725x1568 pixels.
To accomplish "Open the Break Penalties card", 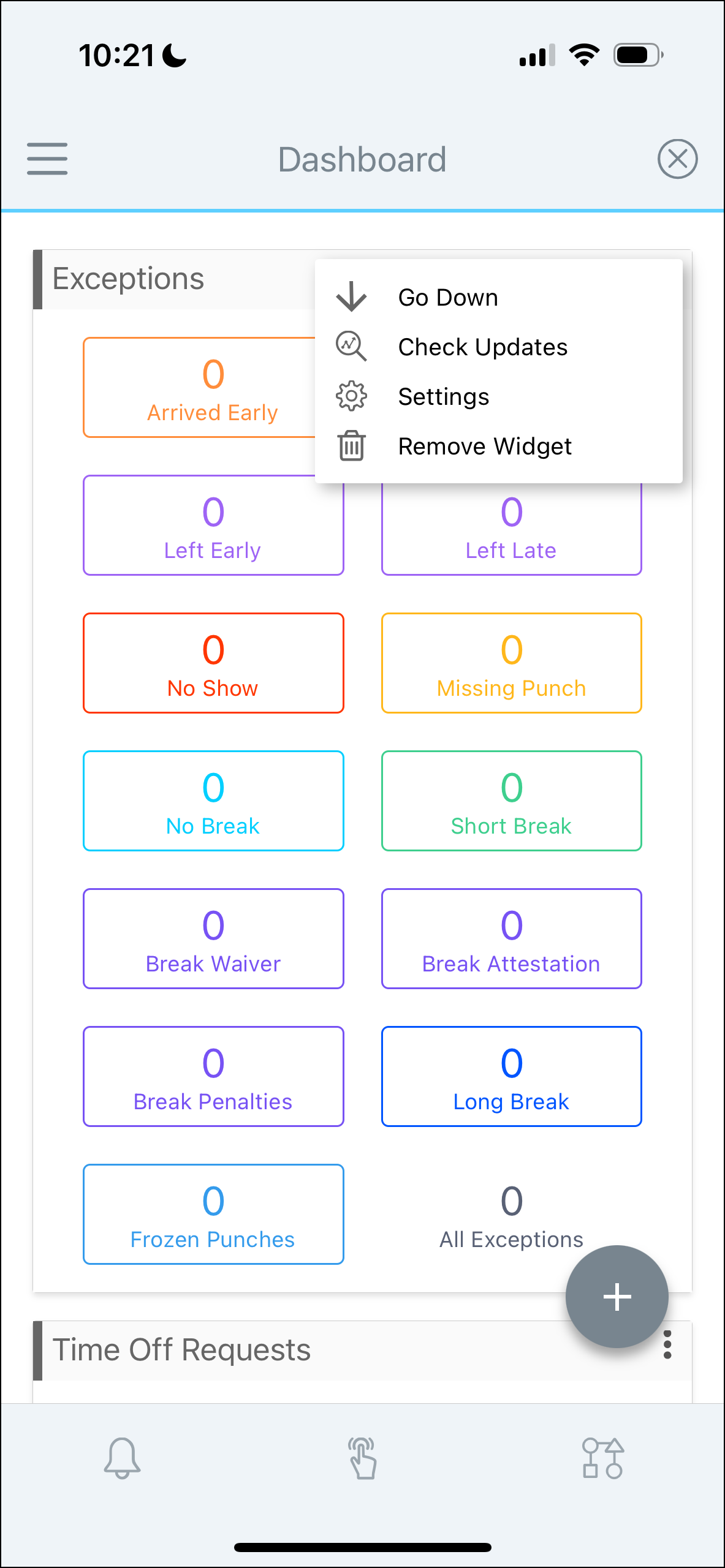I will 213,1076.
